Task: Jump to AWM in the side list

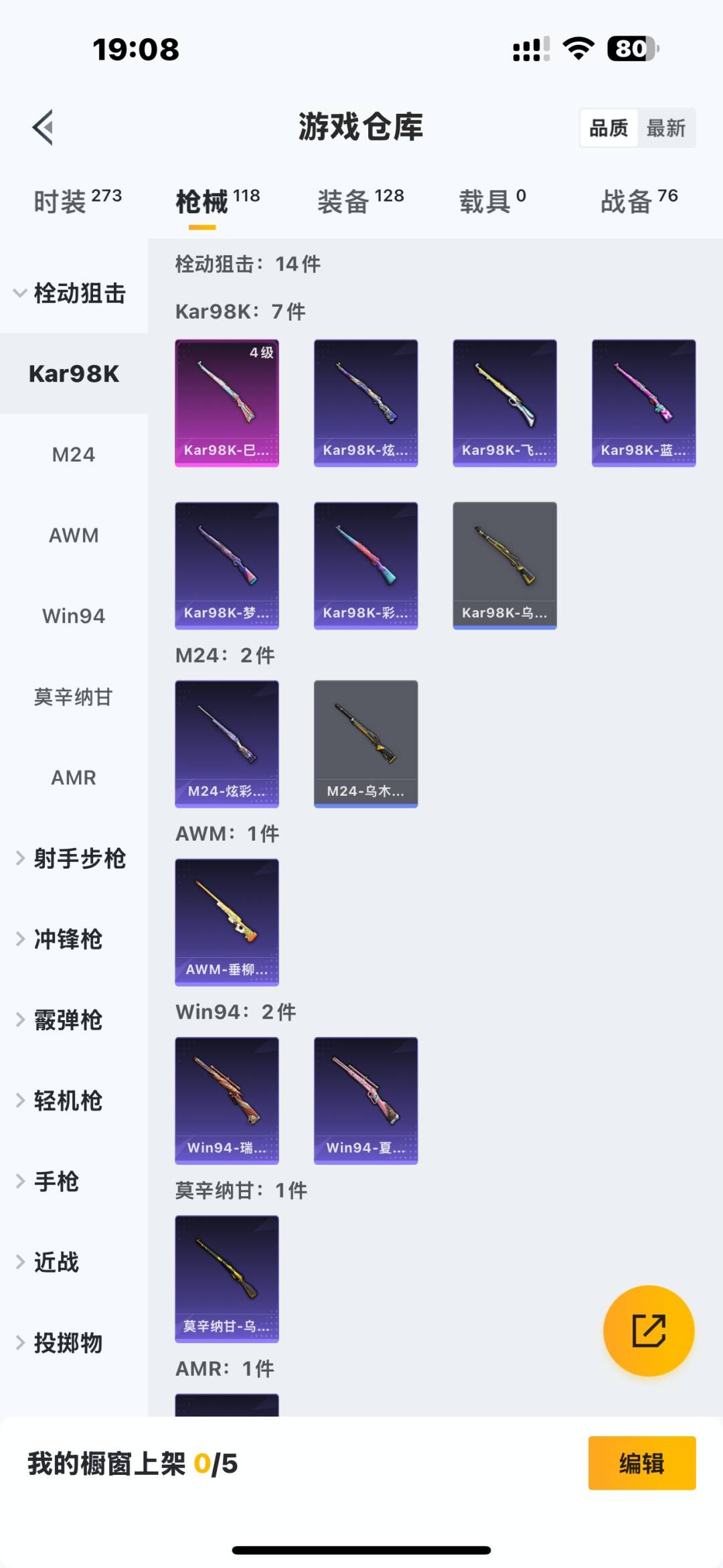Action: 74,535
